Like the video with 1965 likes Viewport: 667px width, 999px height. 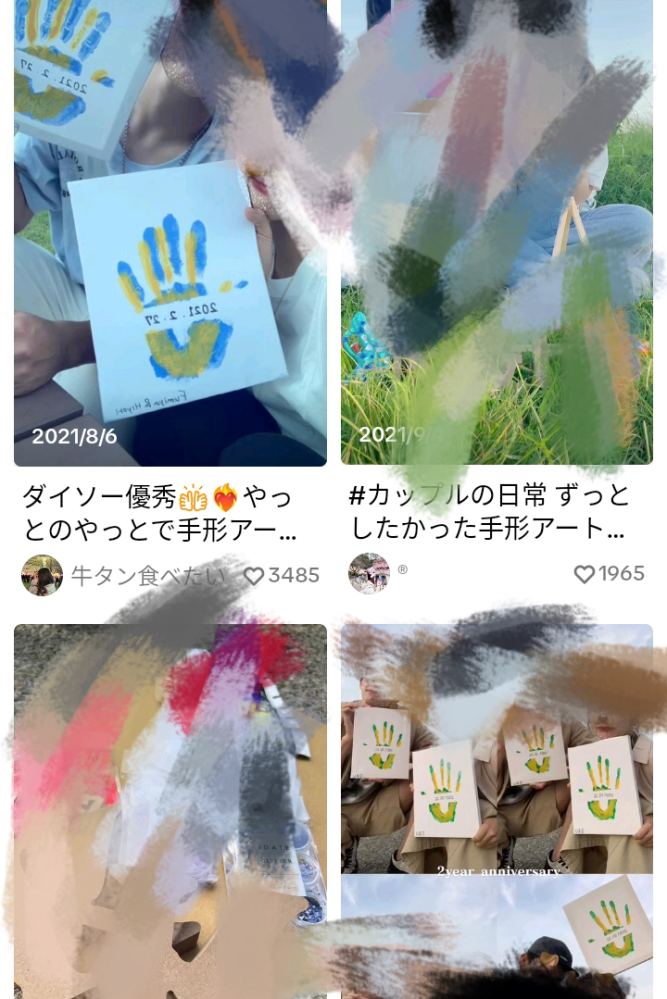coord(585,574)
